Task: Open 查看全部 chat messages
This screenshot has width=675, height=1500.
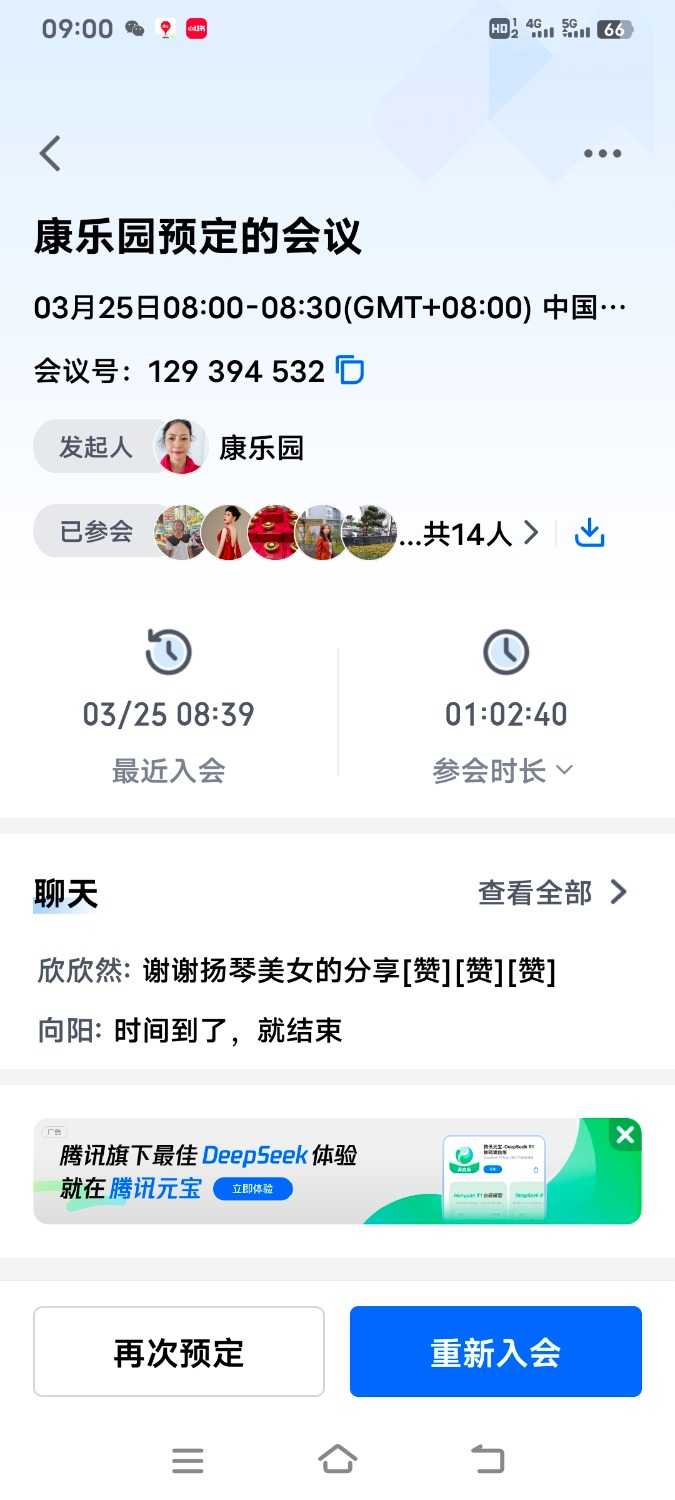Action: 552,892
